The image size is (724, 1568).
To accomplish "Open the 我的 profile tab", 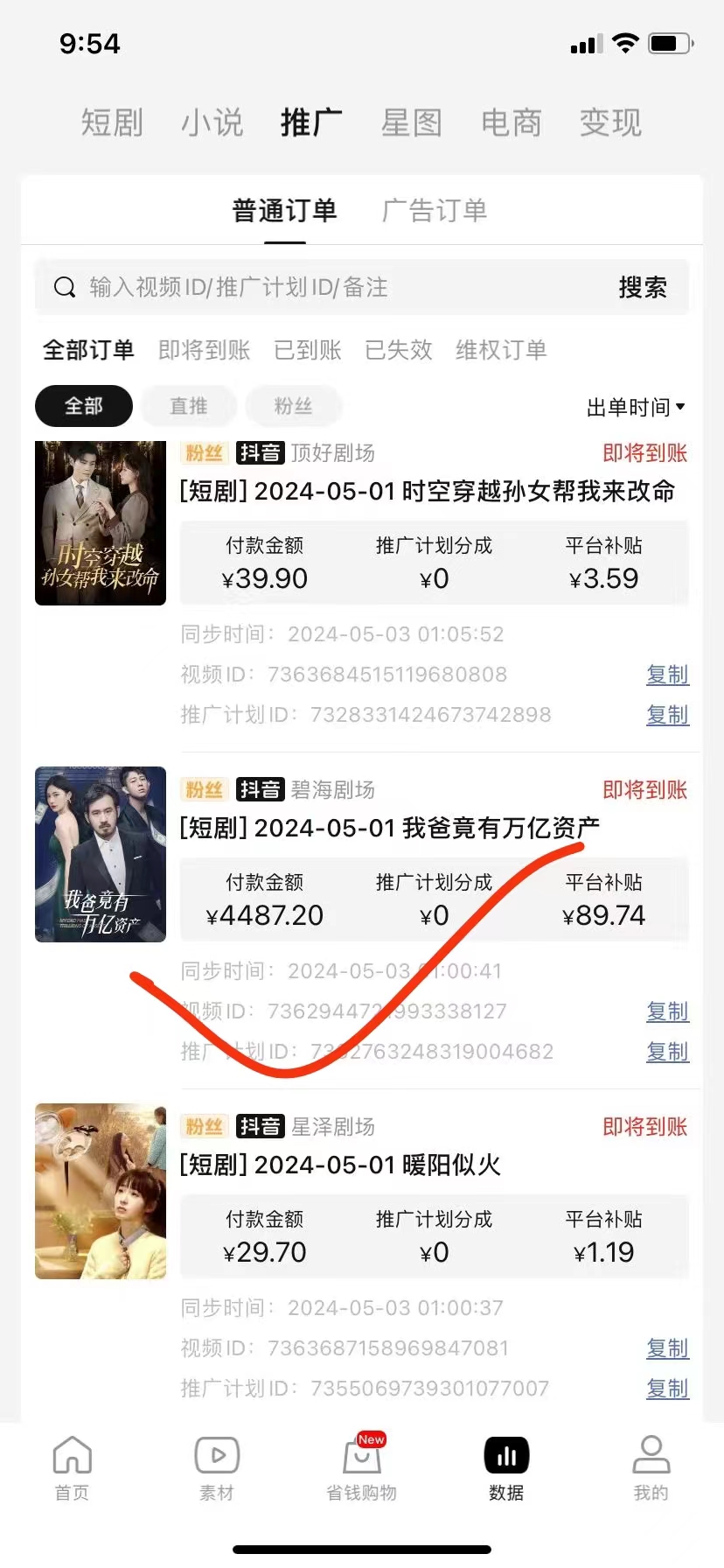I will point(651,1469).
